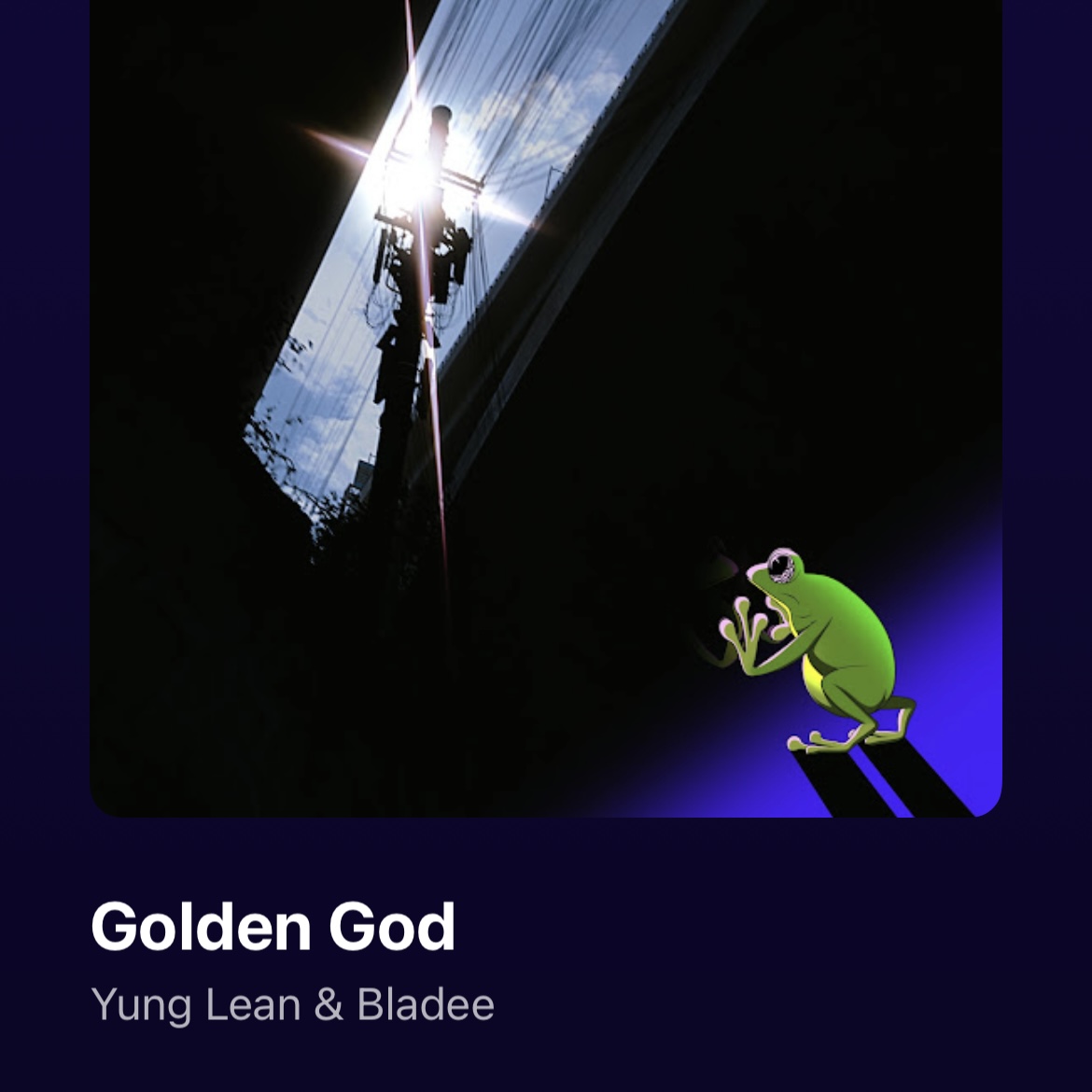1092x1092 pixels.
Task: Open the Yung Lean & Bladee artist page
Action: (292, 1005)
